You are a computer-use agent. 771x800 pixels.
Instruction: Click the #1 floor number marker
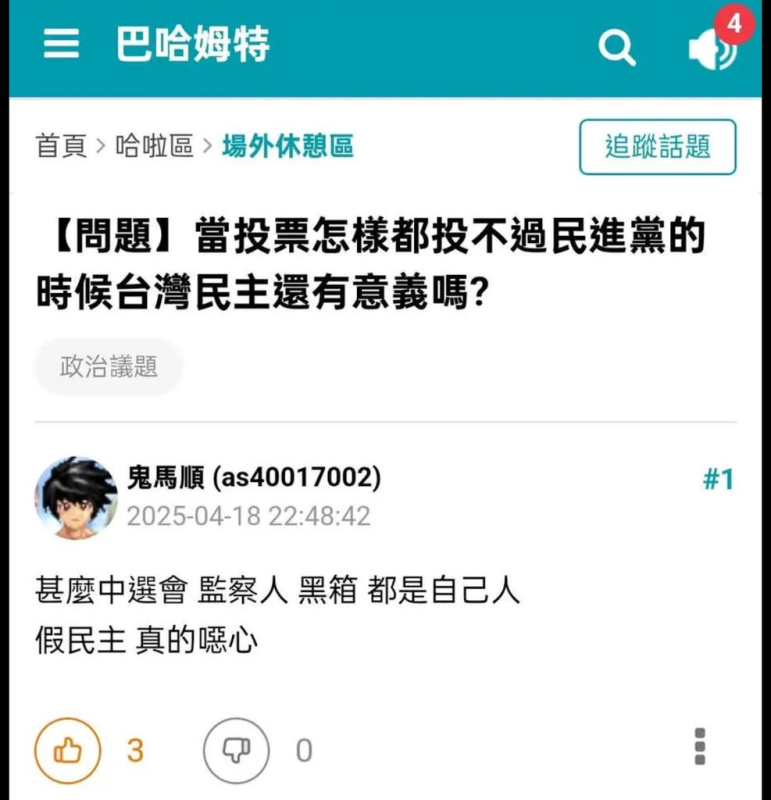pos(718,480)
